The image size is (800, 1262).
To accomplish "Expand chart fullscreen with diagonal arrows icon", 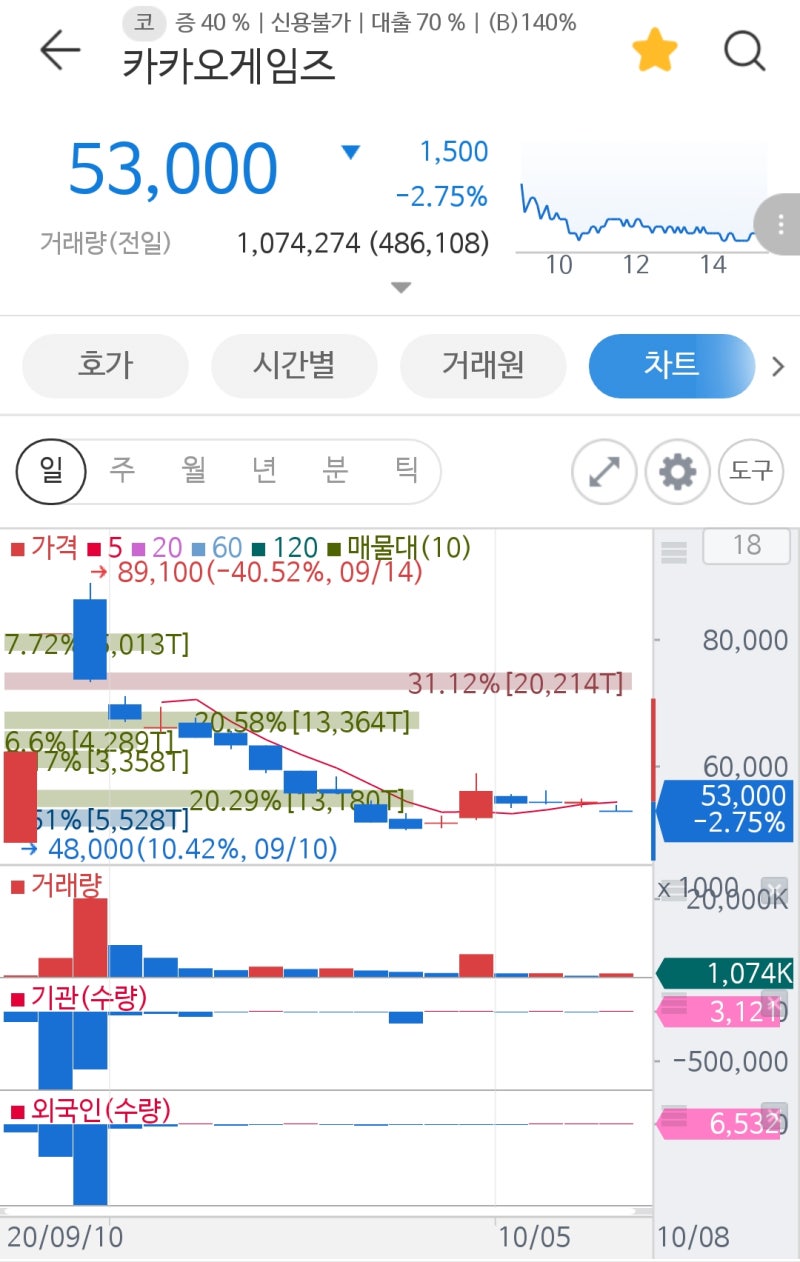I will pyautogui.click(x=603, y=471).
